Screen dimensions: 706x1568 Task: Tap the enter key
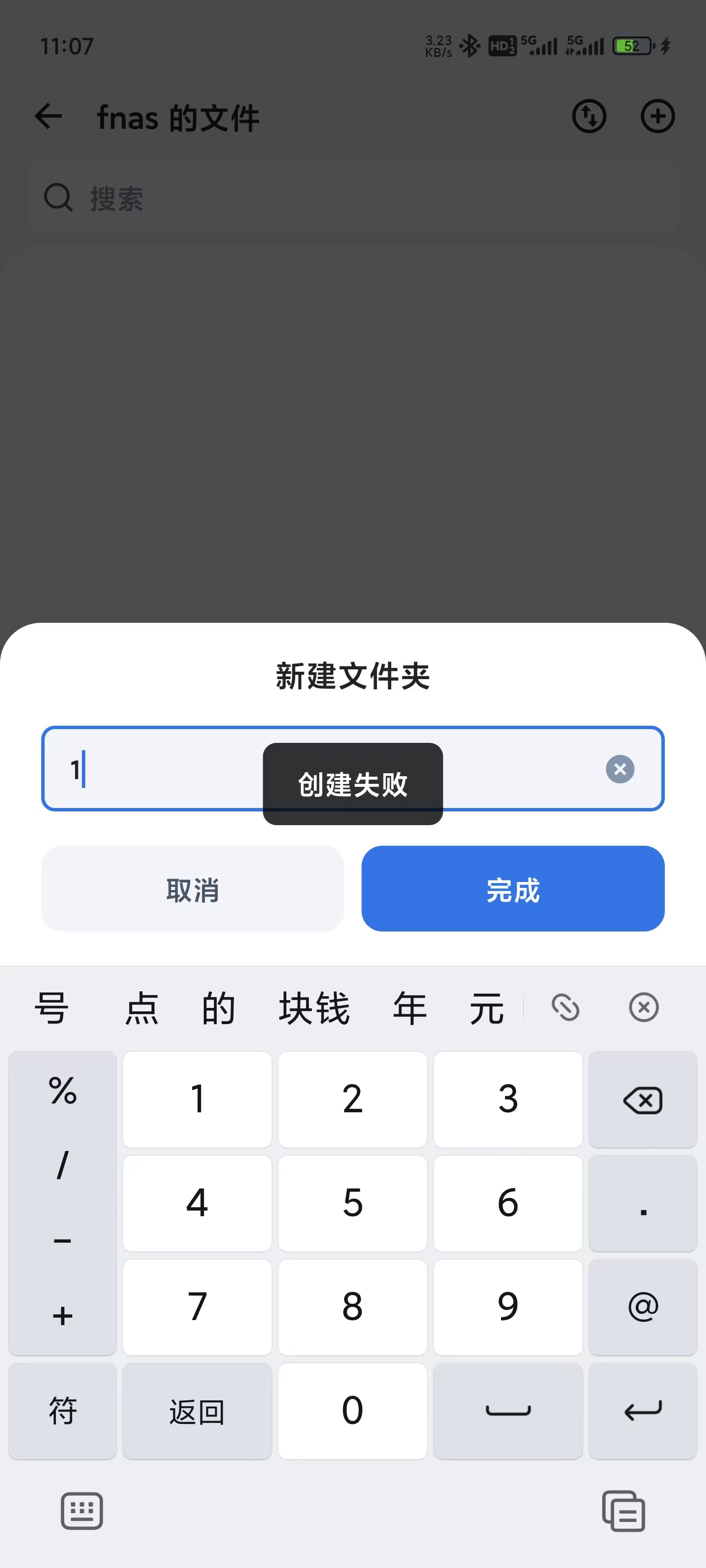pyautogui.click(x=643, y=1411)
